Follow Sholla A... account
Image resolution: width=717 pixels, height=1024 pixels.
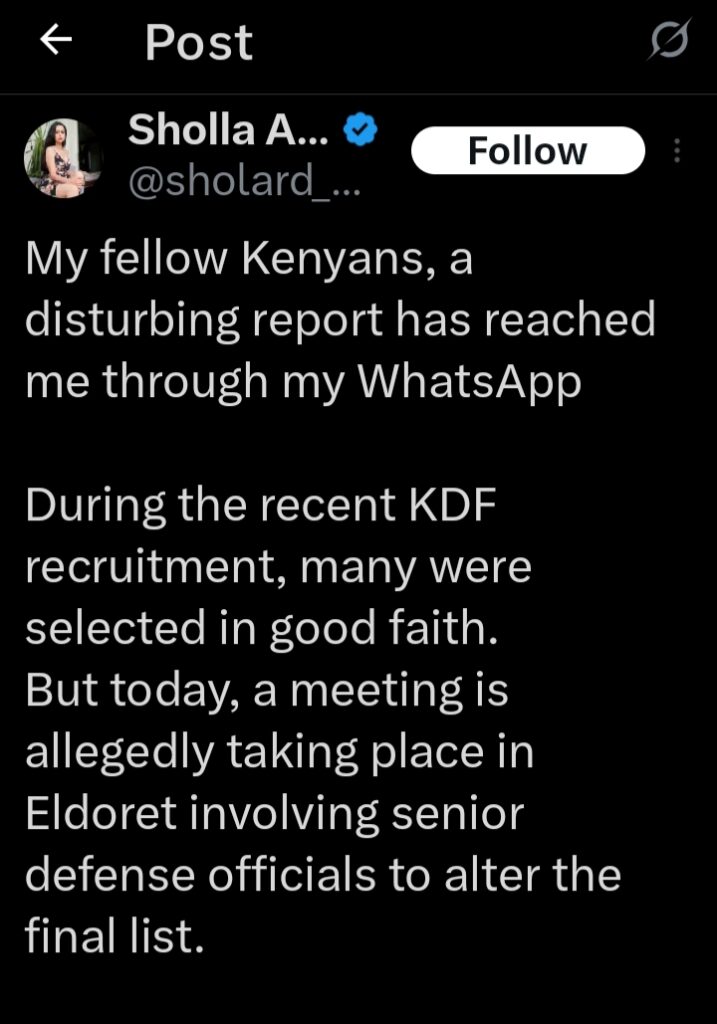pyautogui.click(x=527, y=151)
